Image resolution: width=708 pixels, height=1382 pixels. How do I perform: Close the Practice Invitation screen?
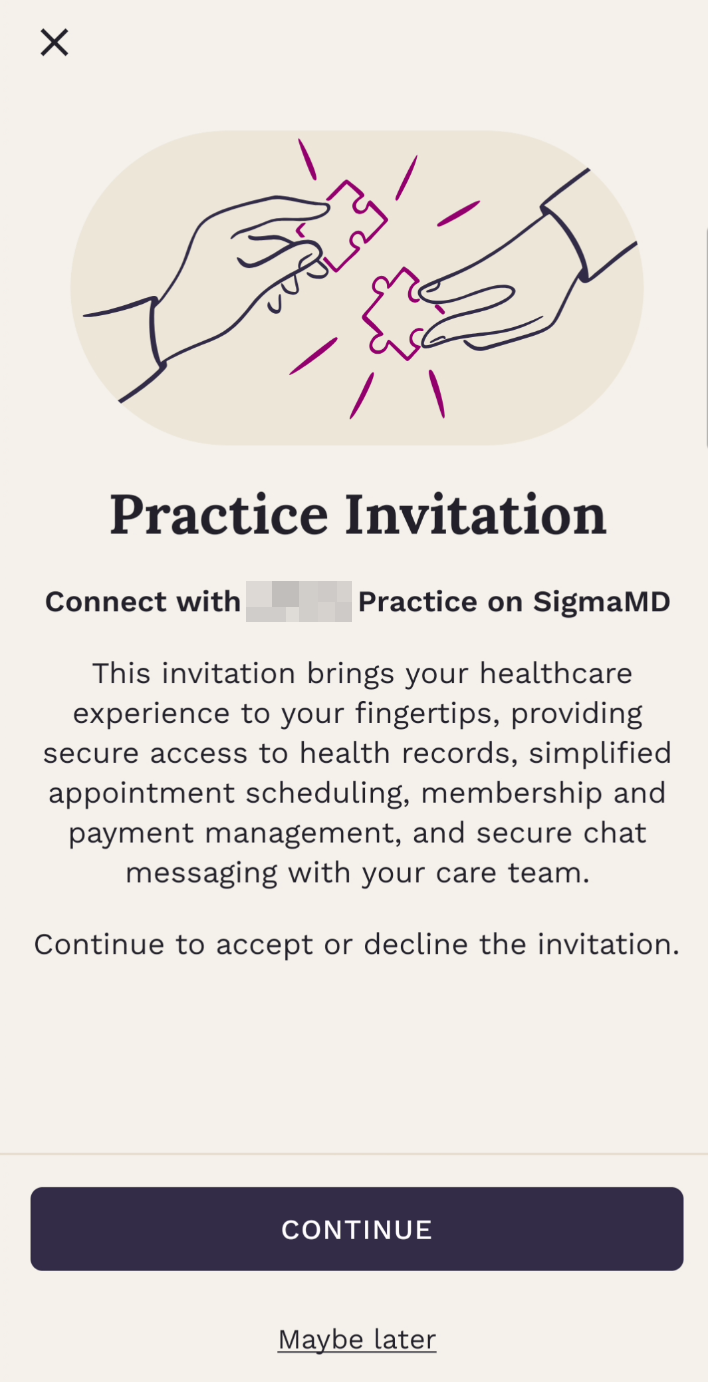pyautogui.click(x=54, y=42)
